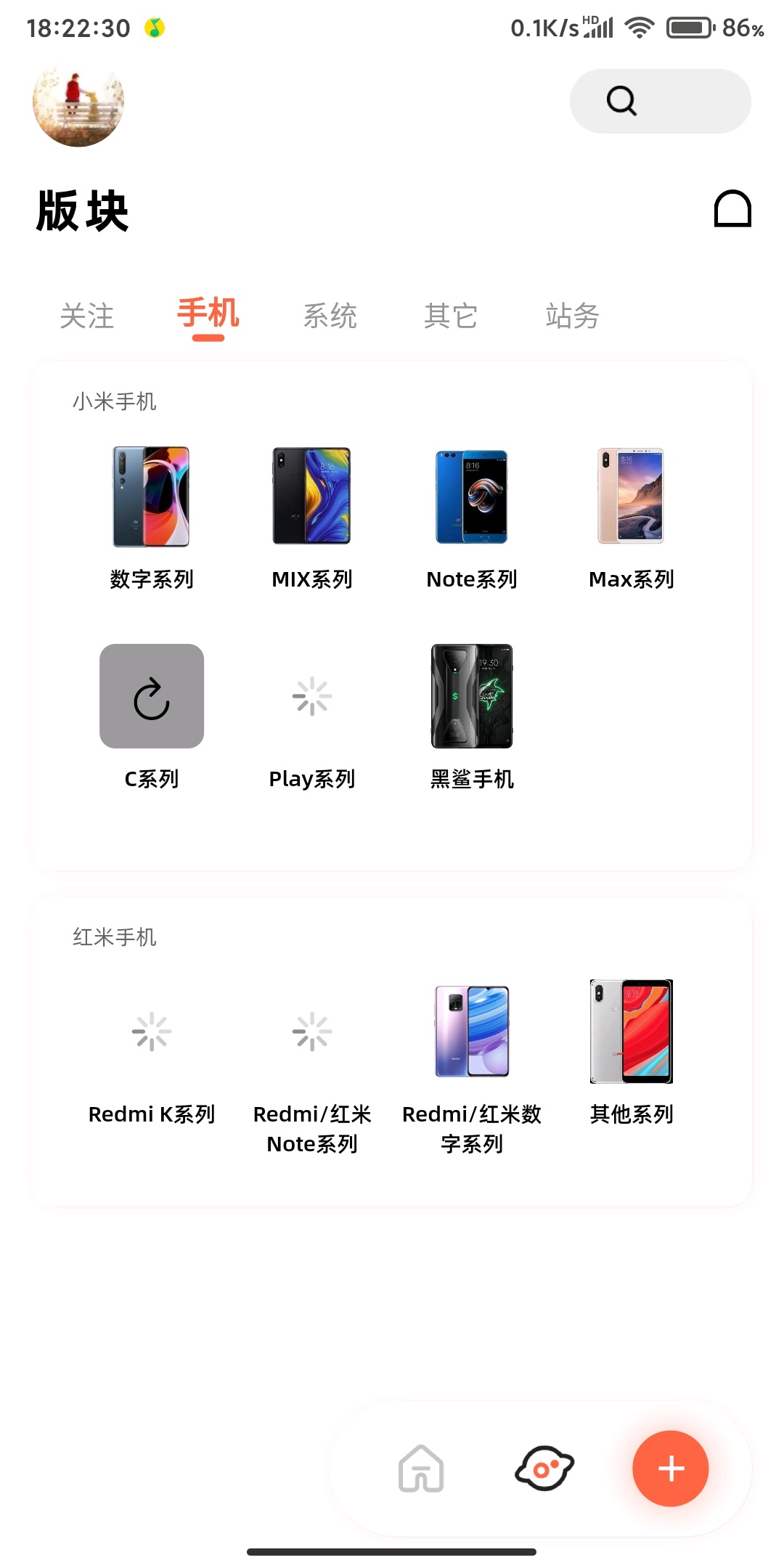784x1568 pixels.
Task: Tap the orange plus button
Action: click(x=671, y=1469)
